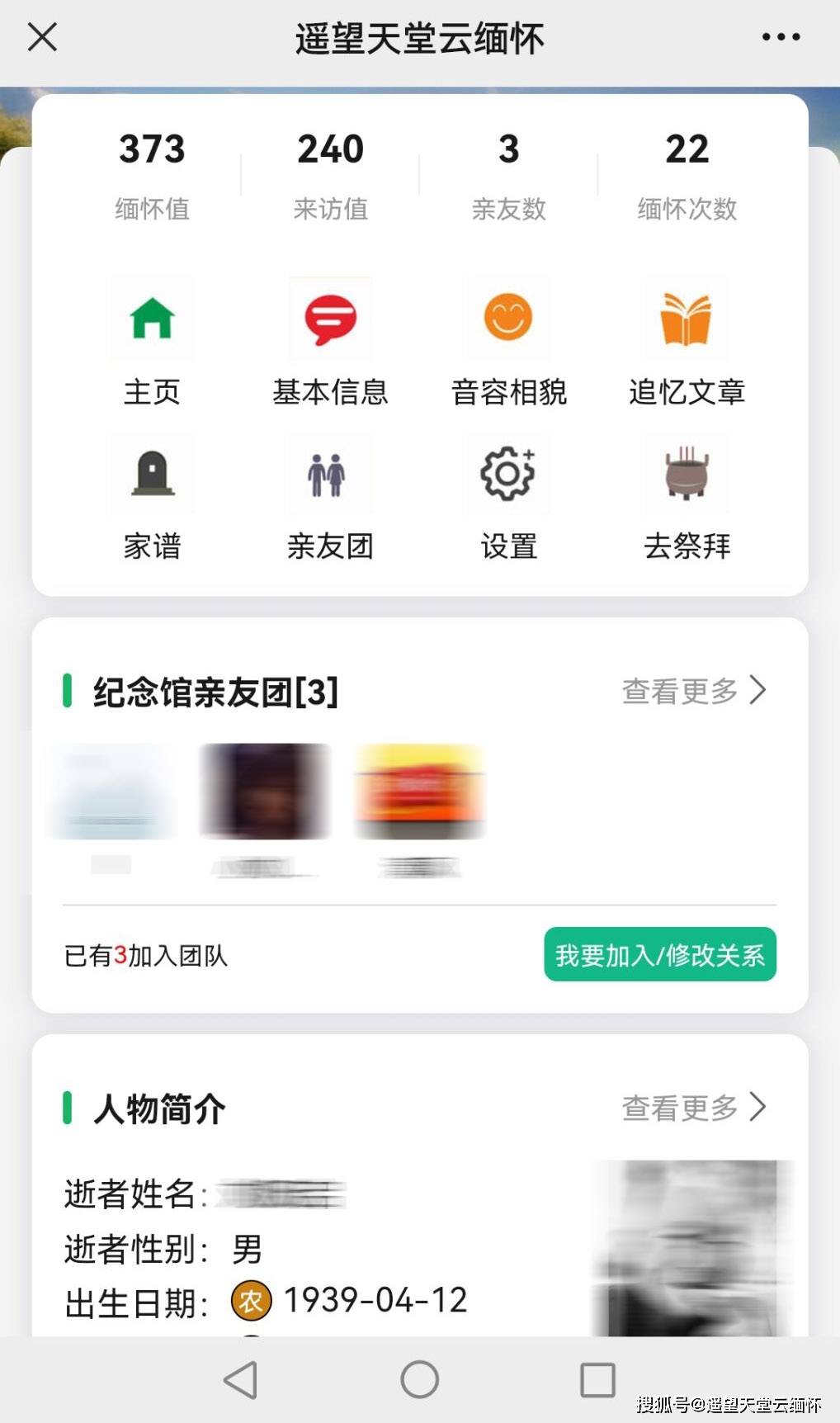840x1423 pixels.
Task: Open the deceased's portrait photo
Action: click(691, 1246)
